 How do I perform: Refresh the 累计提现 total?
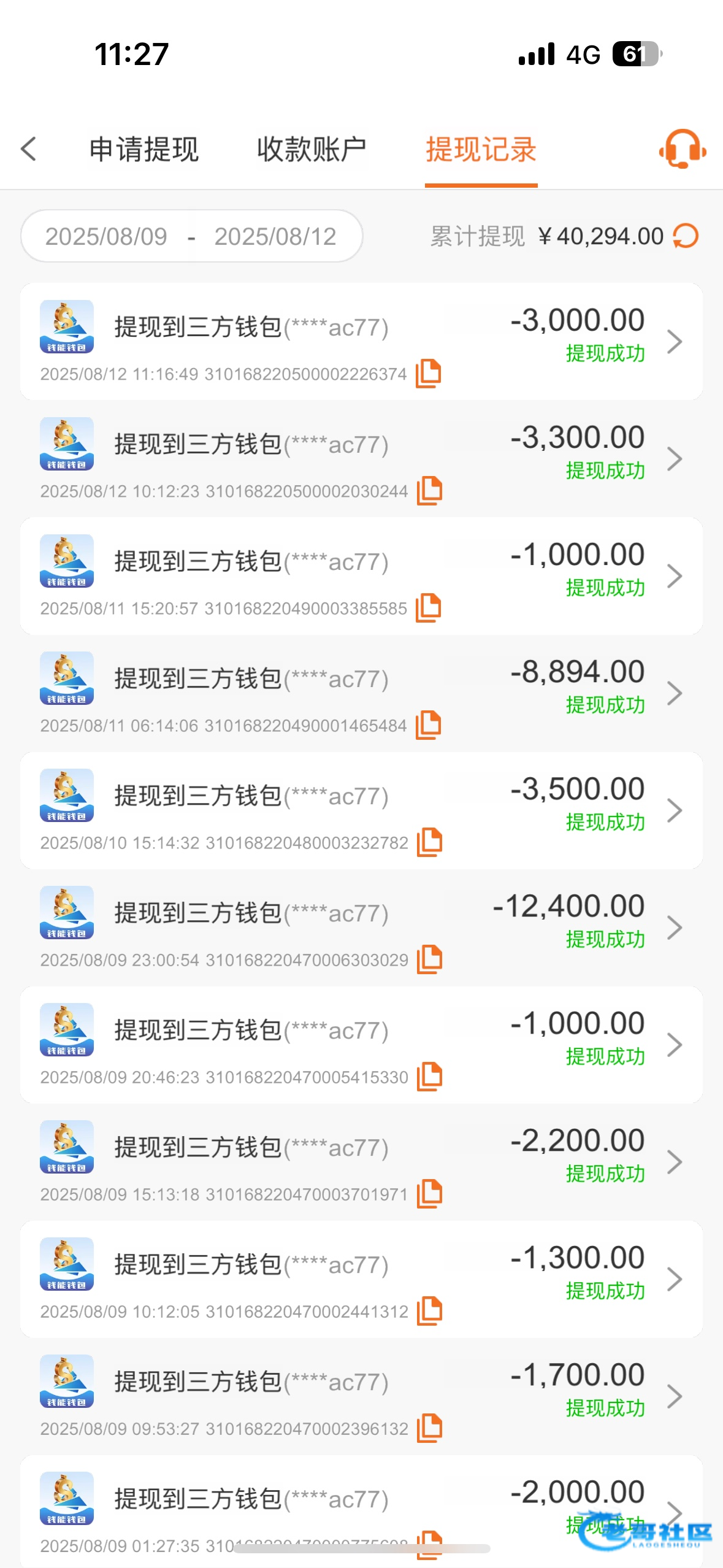click(686, 236)
